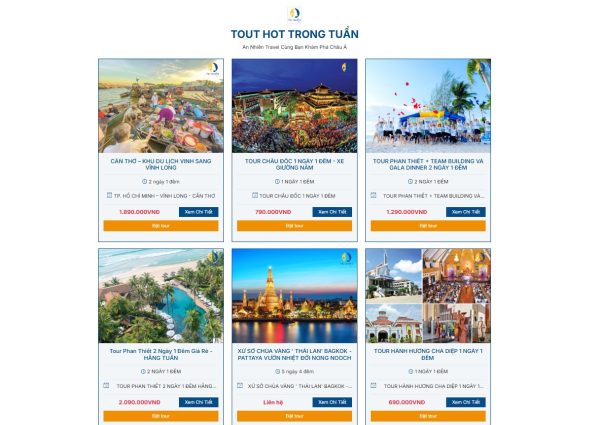Open the Cần Thơ – Khu du lịch Vinh Sang title
Screen dimensions: 600x425
point(161,164)
